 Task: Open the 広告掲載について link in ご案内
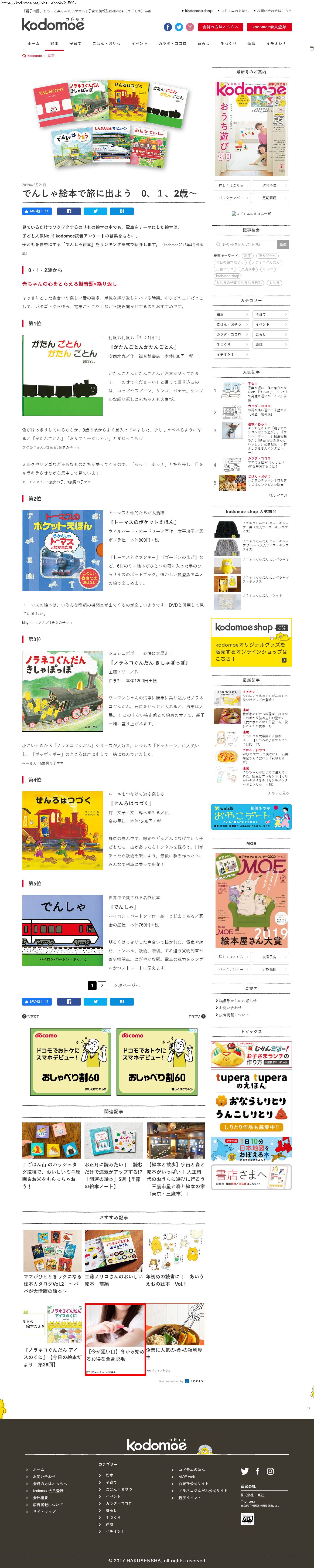234,1015
